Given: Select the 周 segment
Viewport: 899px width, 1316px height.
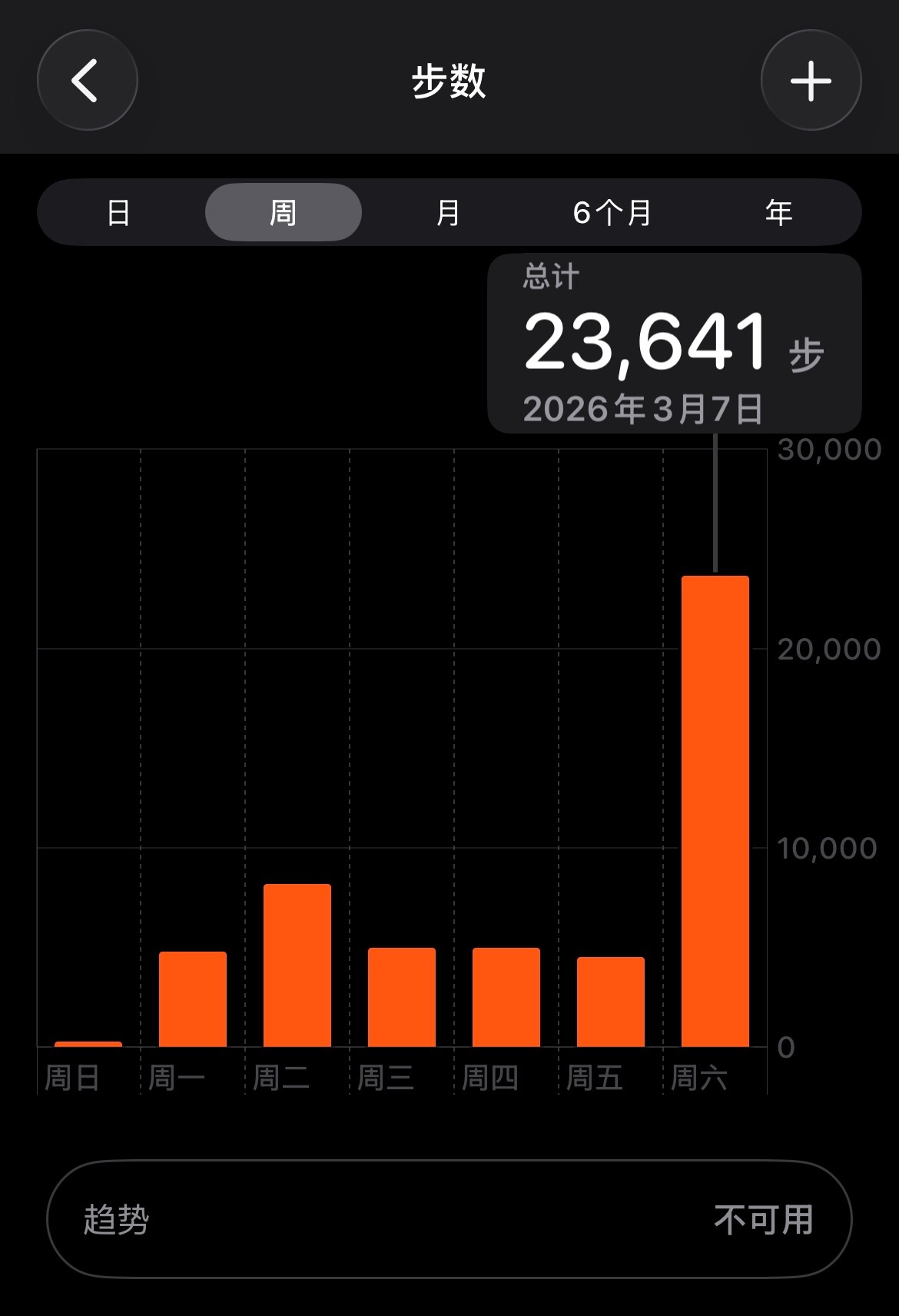Looking at the screenshot, I should pyautogui.click(x=284, y=212).
